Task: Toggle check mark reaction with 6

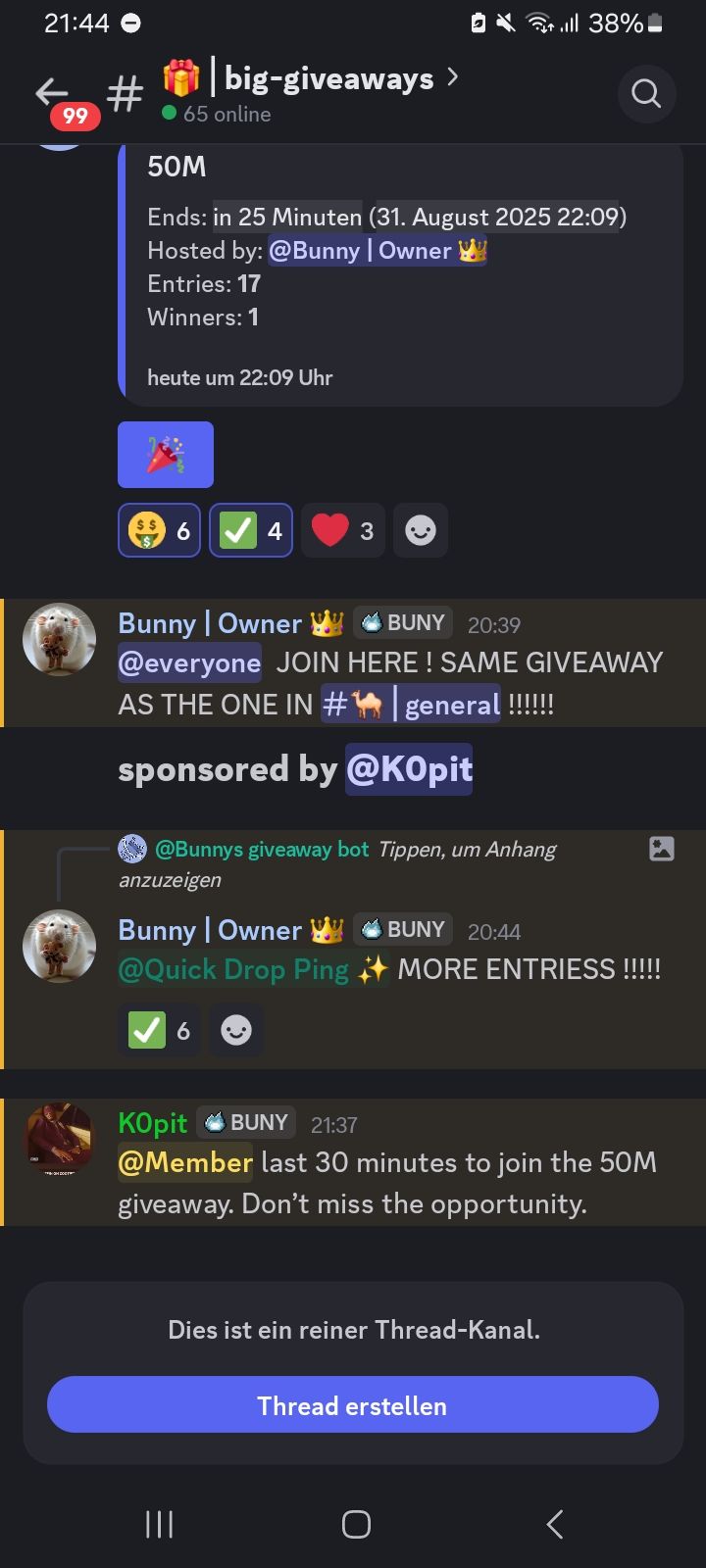Action: pyautogui.click(x=160, y=1031)
